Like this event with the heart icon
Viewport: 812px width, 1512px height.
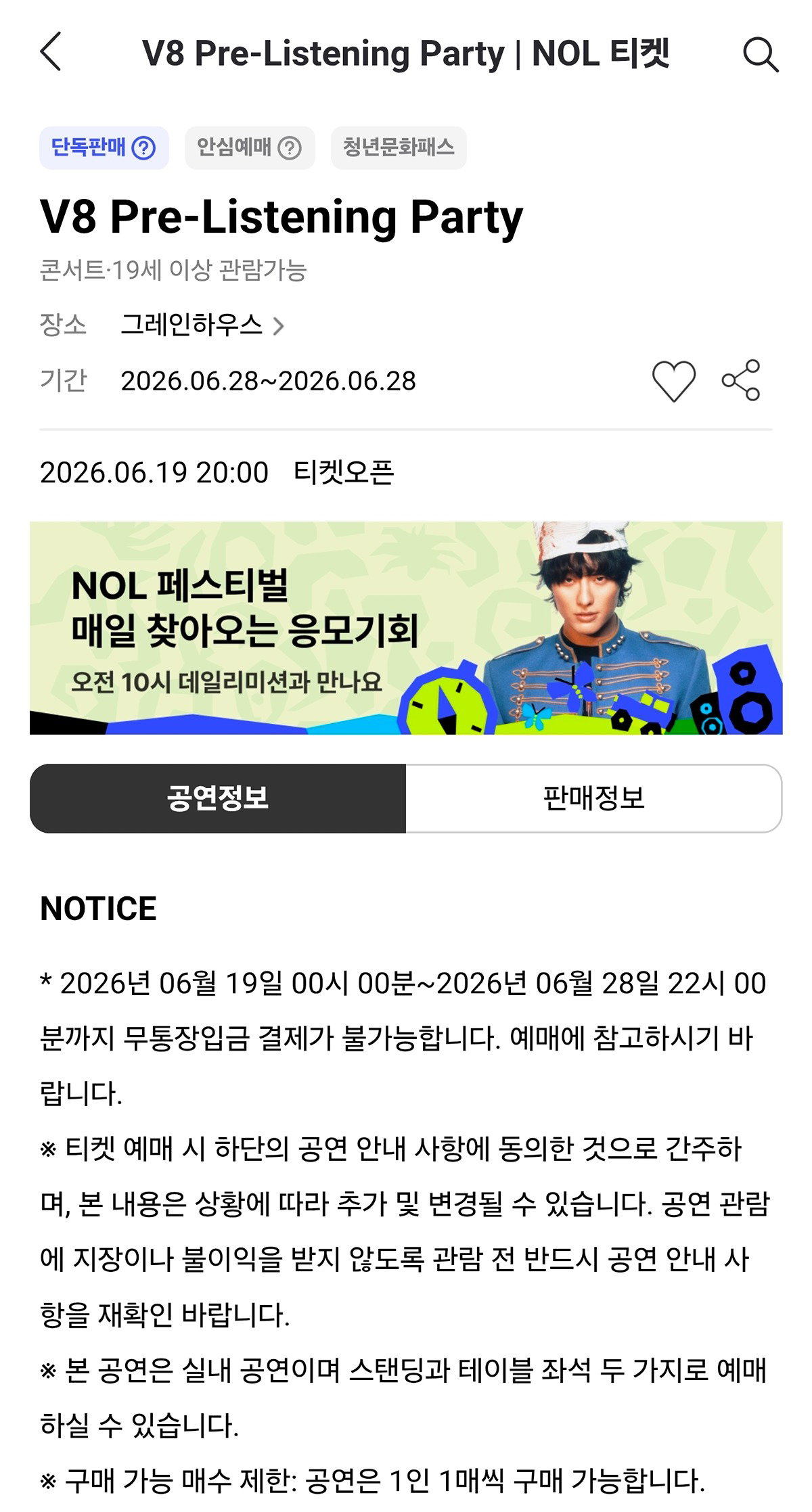point(673,381)
